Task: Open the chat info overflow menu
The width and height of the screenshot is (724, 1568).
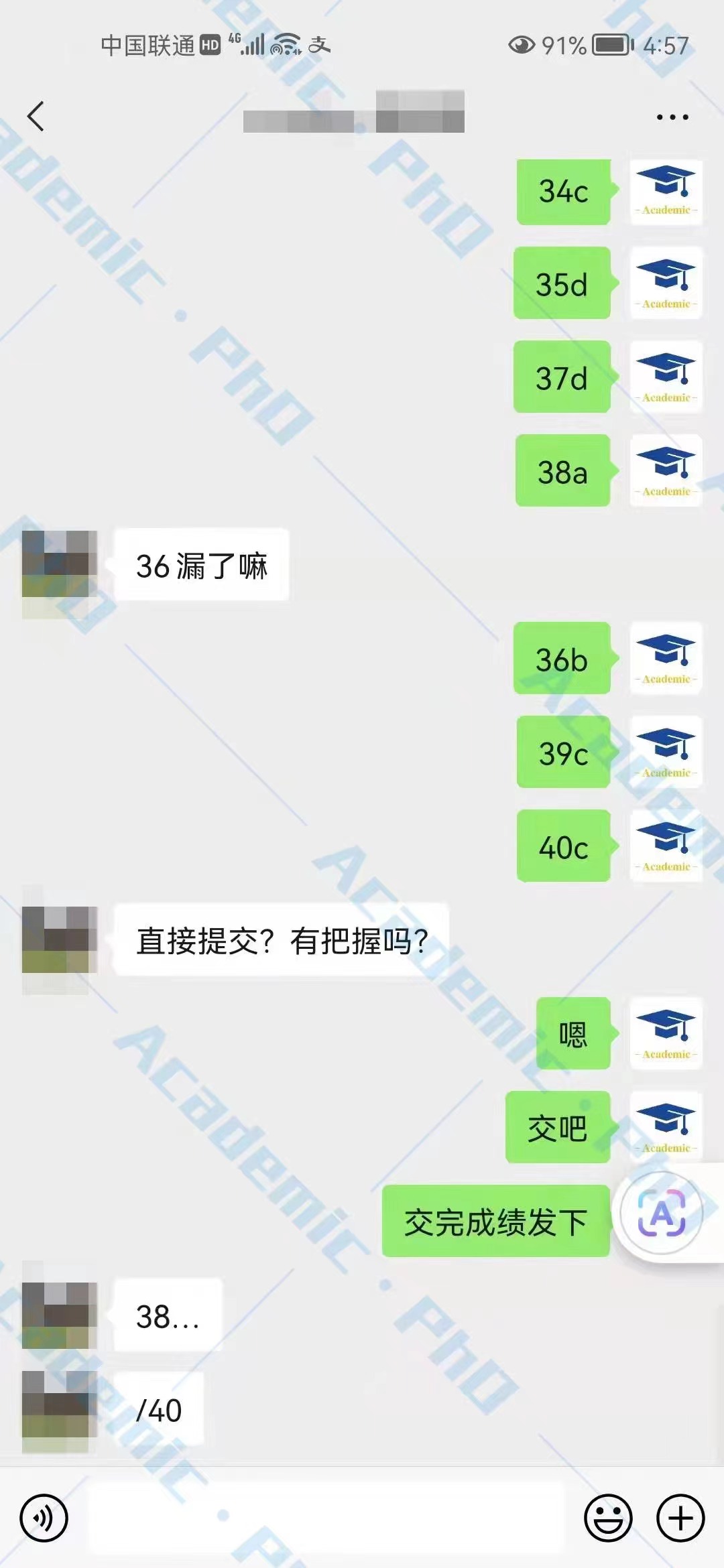Action: (672, 117)
